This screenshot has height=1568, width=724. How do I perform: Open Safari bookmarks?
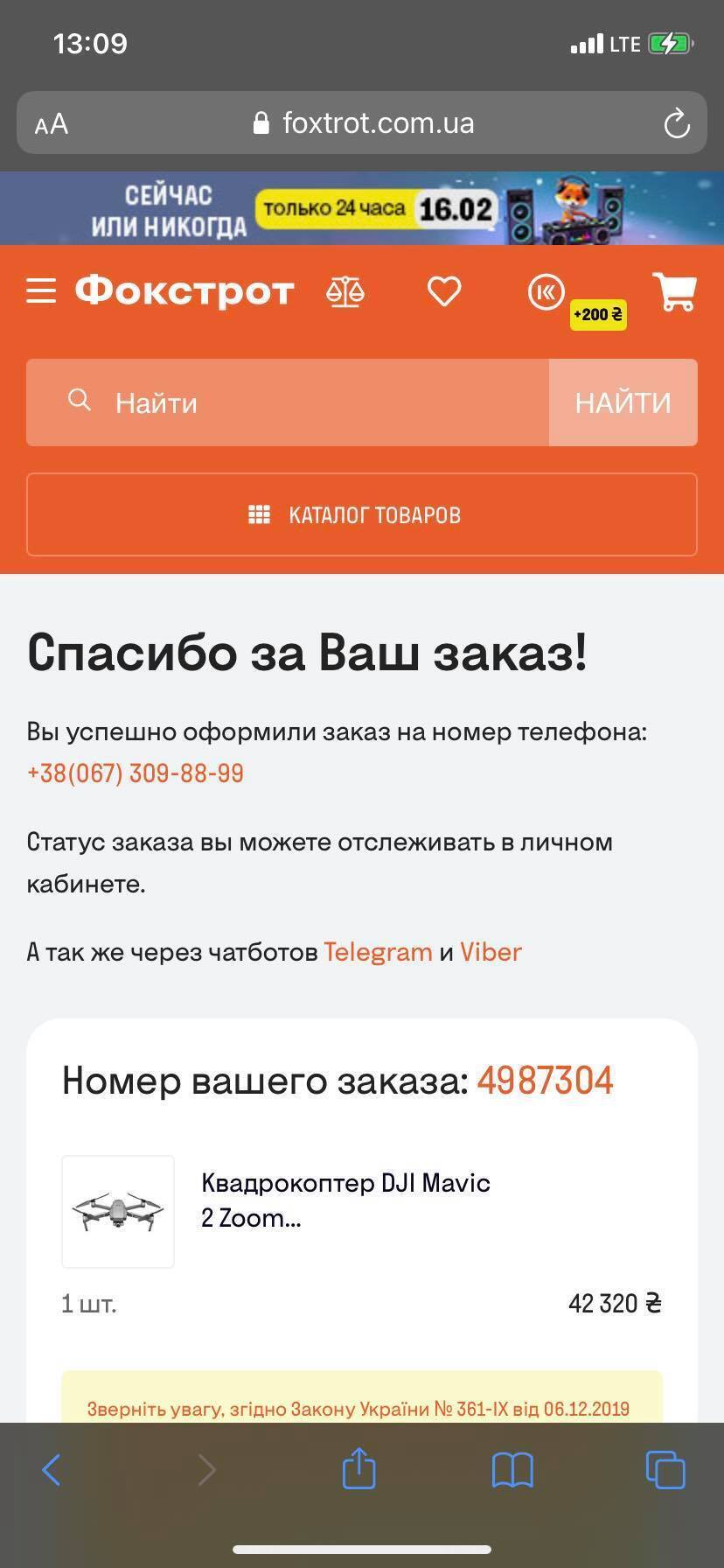(x=512, y=1470)
